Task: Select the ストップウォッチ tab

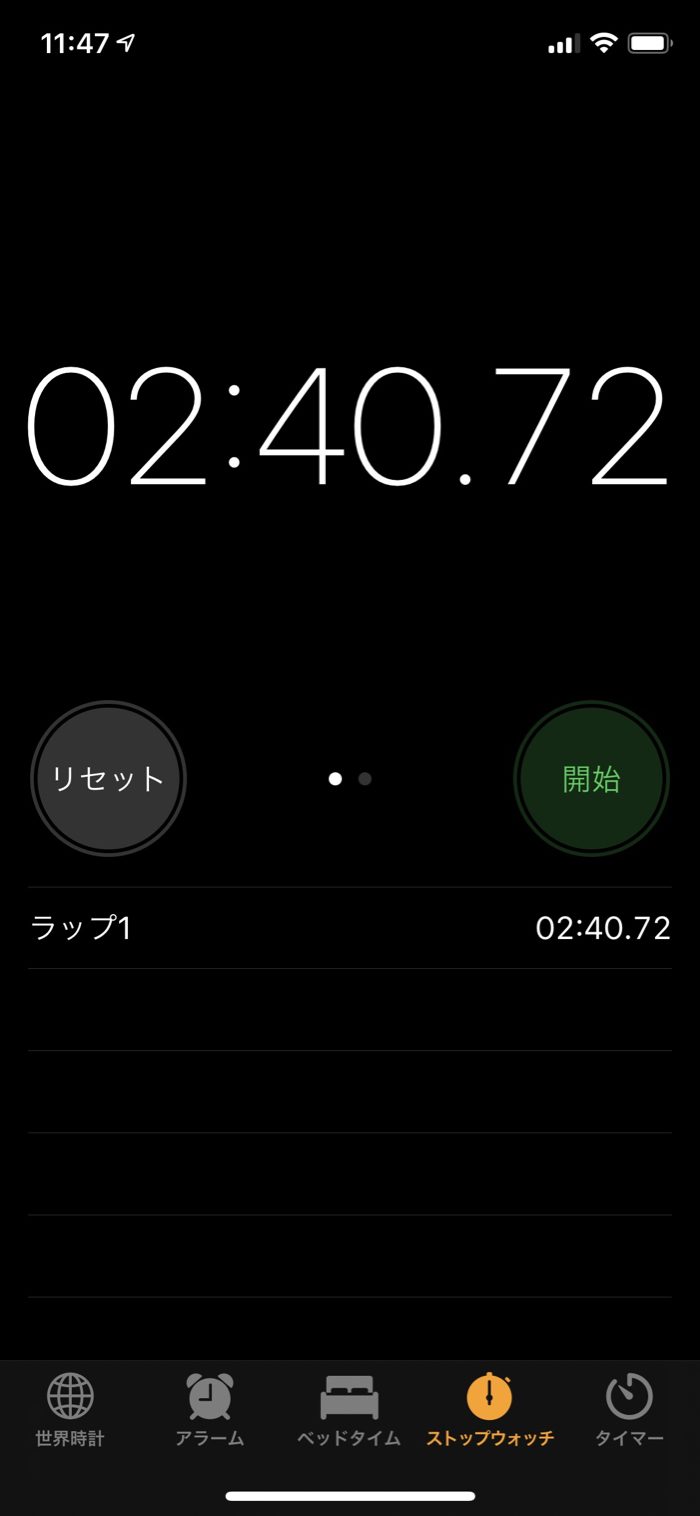Action: (490, 1410)
